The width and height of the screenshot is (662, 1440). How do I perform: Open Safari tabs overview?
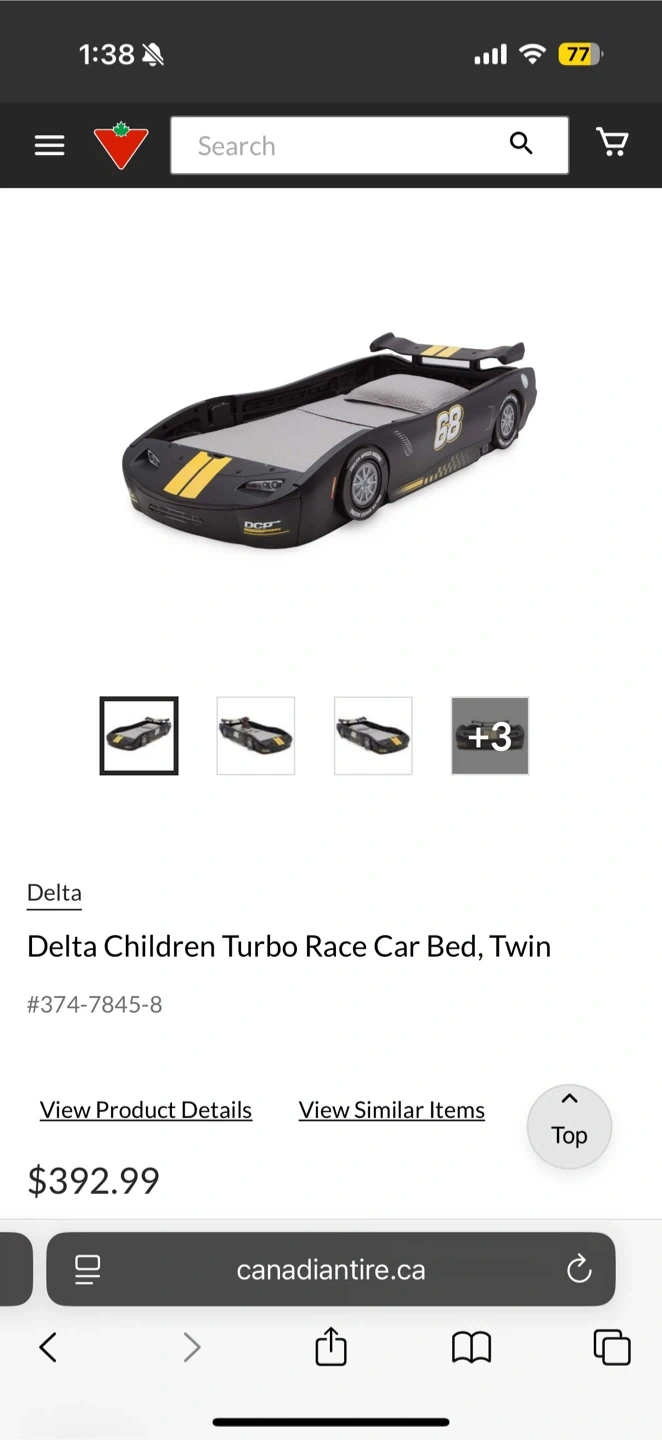612,1348
